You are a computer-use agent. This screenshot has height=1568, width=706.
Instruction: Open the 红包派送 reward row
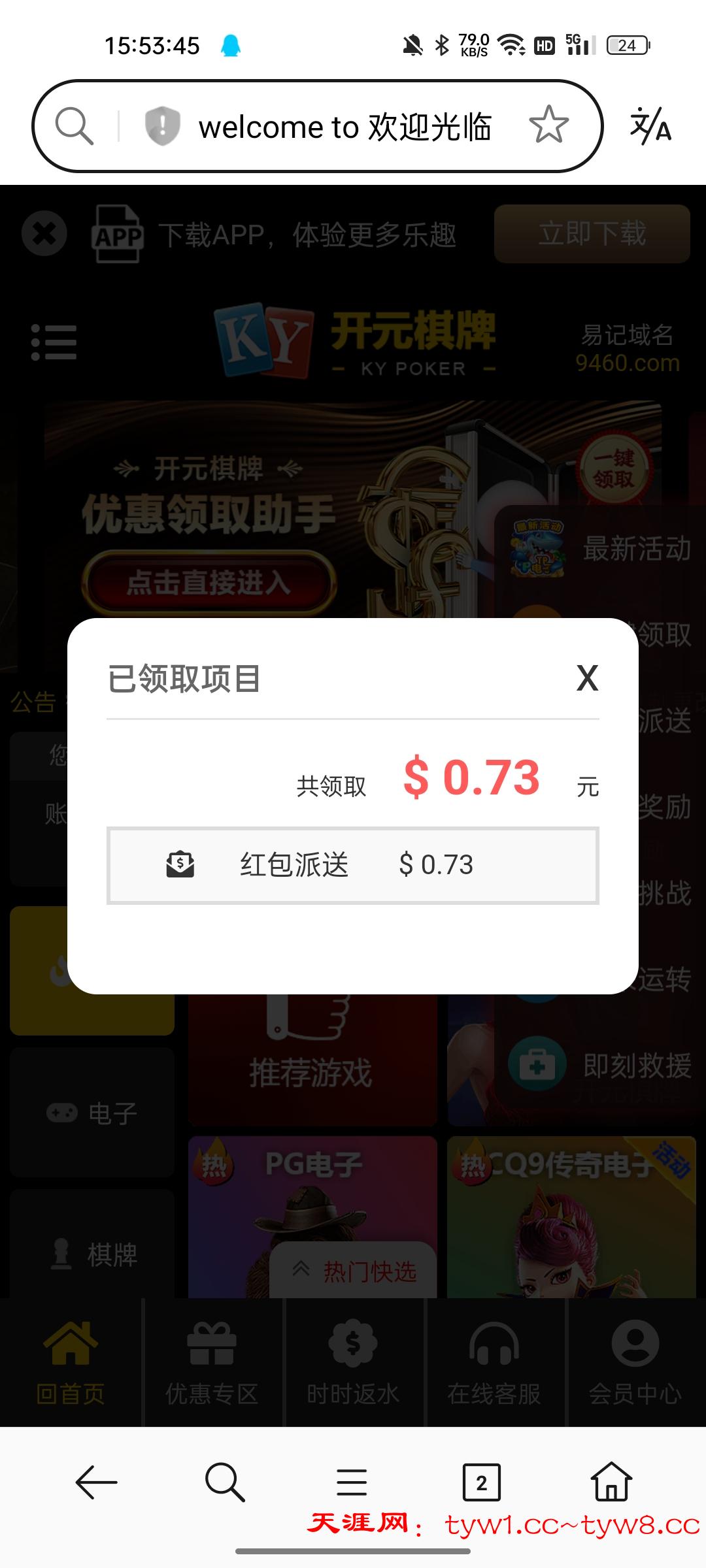(352, 865)
